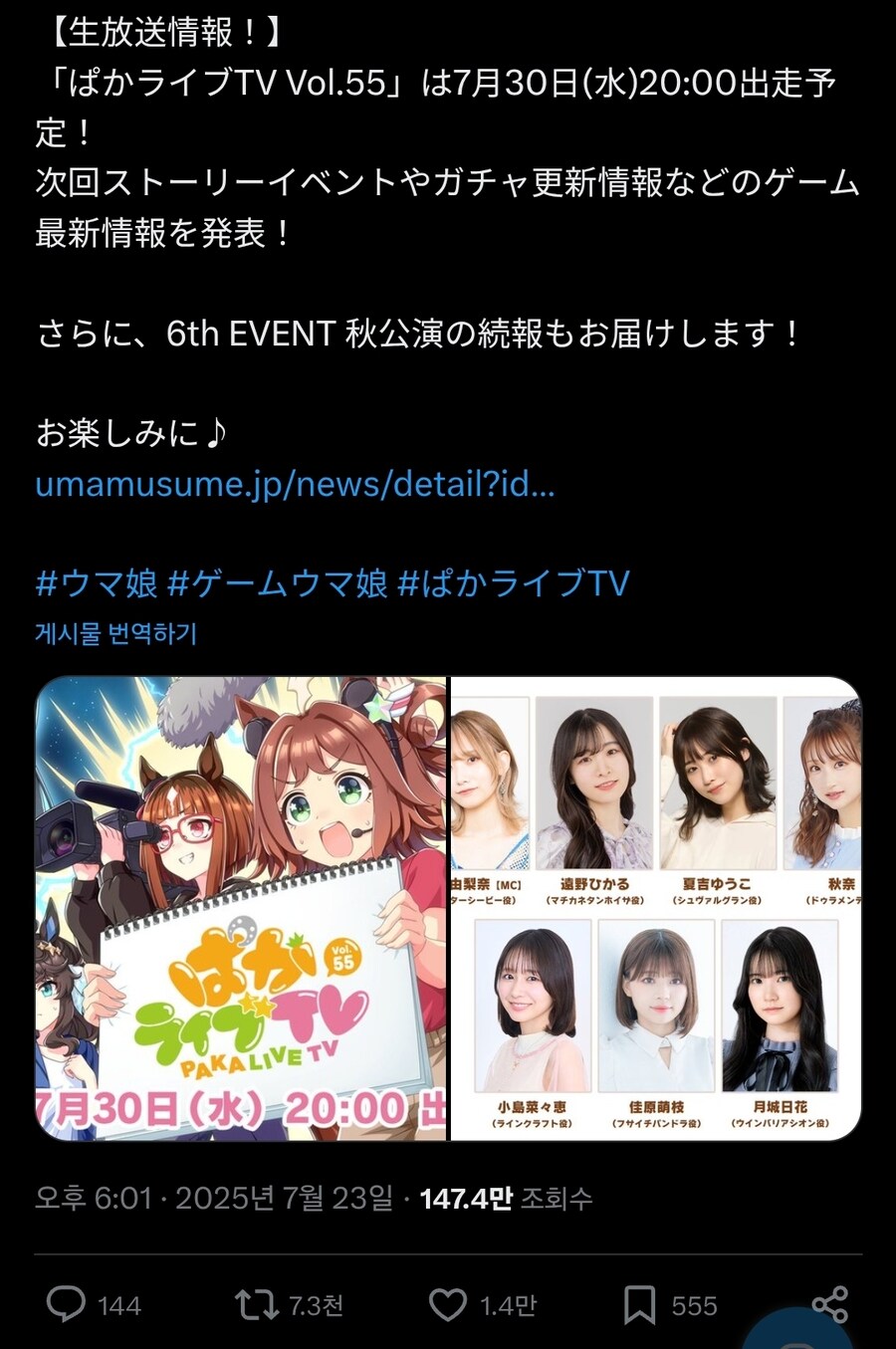Screen dimensions: 896x1349
Task: Open the Paka Live TV Vol.55 artwork image
Action: click(241, 908)
